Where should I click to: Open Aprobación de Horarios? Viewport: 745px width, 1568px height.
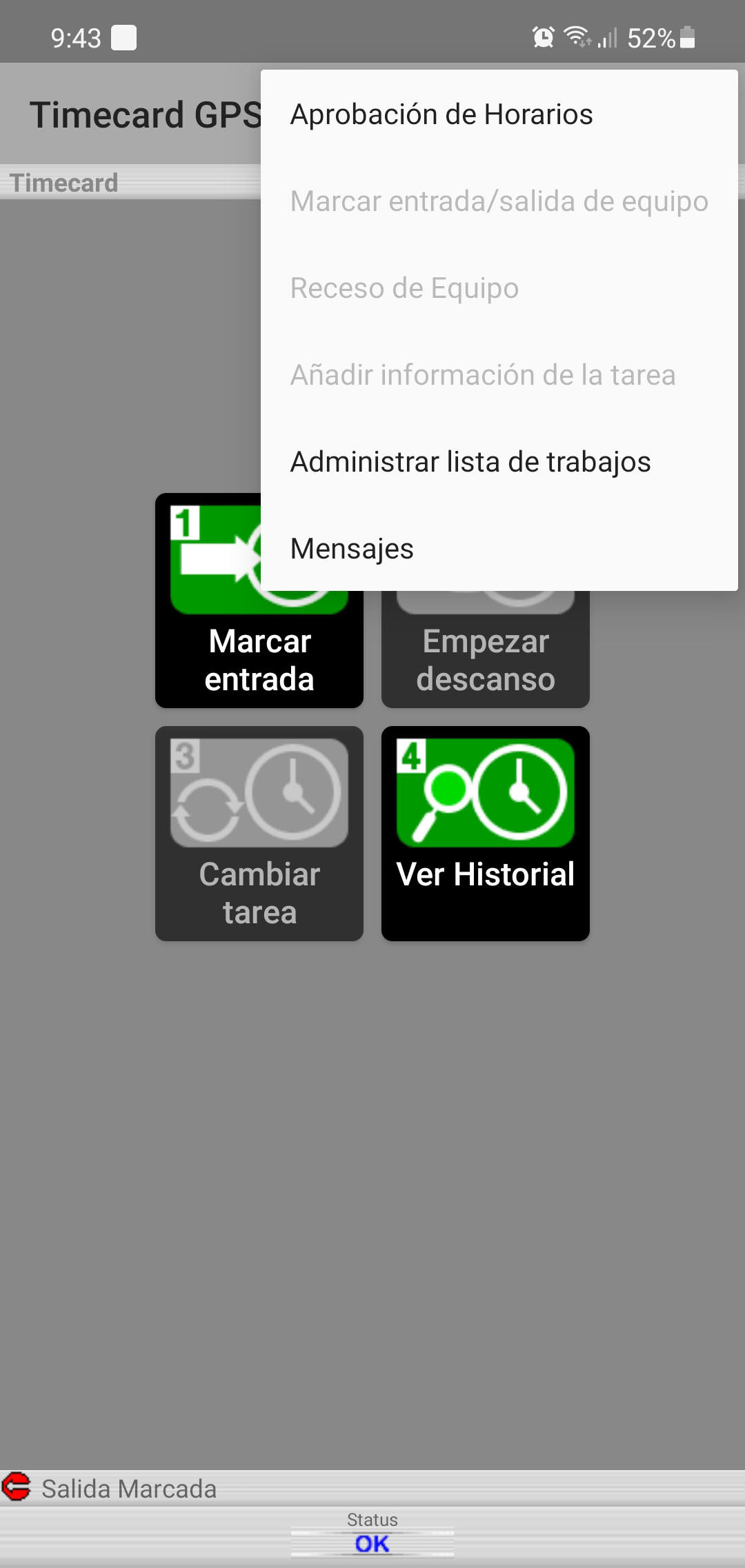coord(441,114)
